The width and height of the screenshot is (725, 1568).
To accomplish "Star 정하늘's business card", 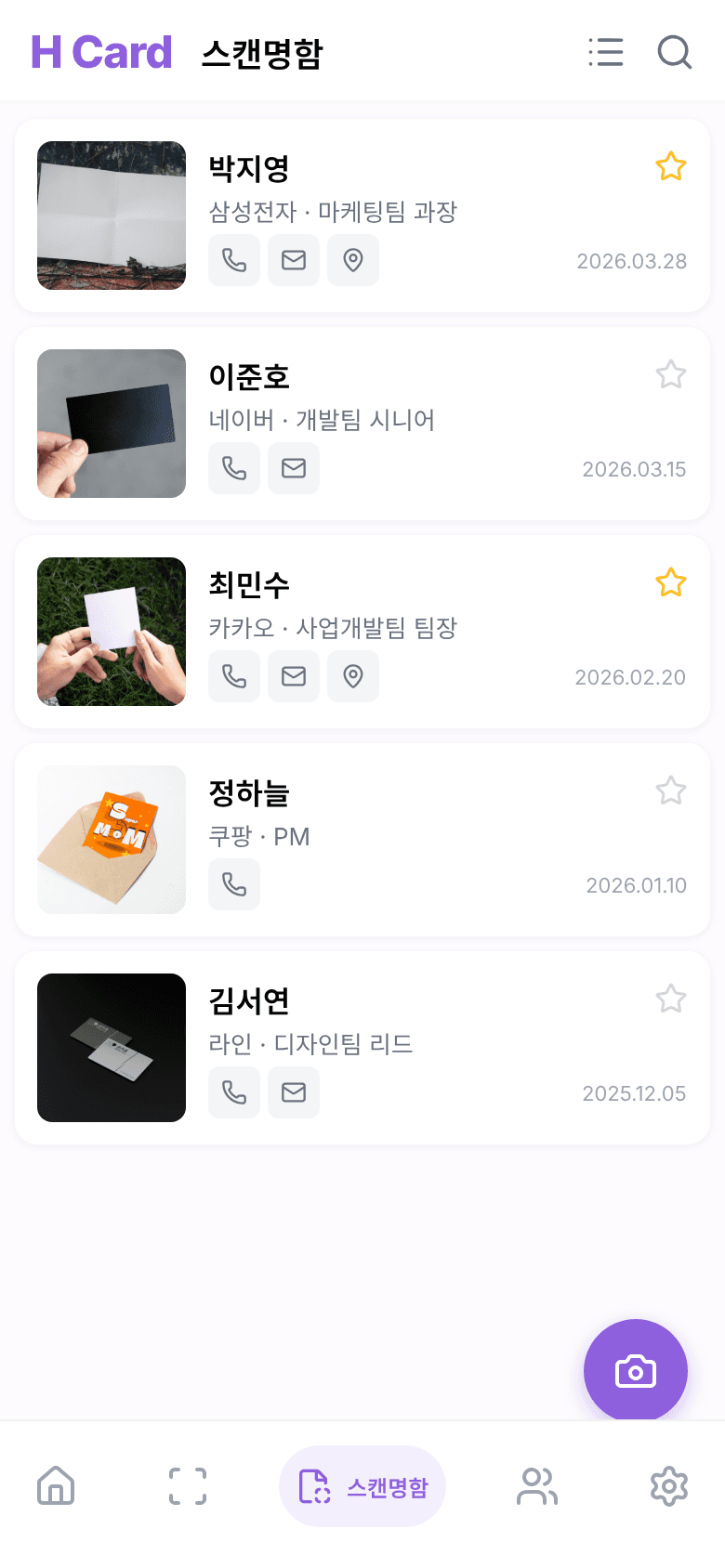I will (x=670, y=791).
